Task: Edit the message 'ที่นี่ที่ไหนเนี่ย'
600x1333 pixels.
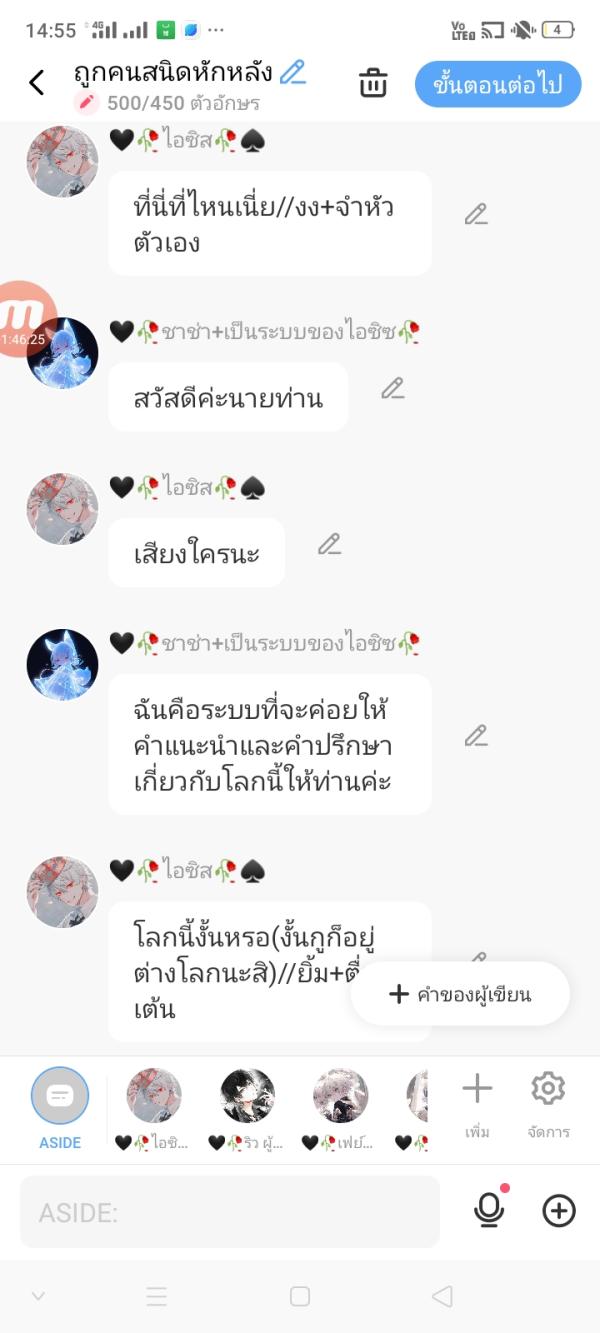Action: point(476,214)
